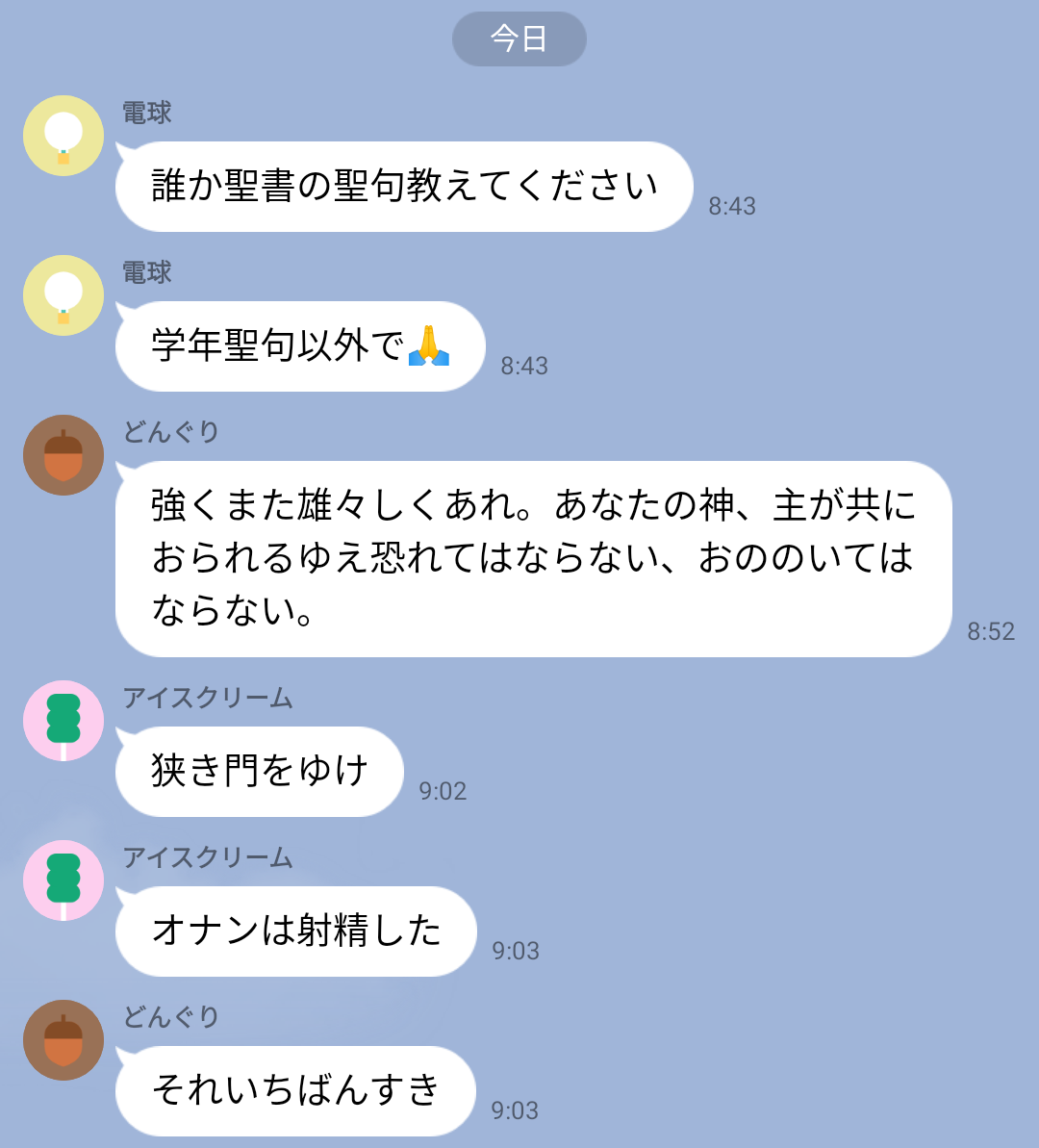Open 電球's avatar beside 学年聖句以外で message
The image size is (1039, 1148).
[x=63, y=295]
